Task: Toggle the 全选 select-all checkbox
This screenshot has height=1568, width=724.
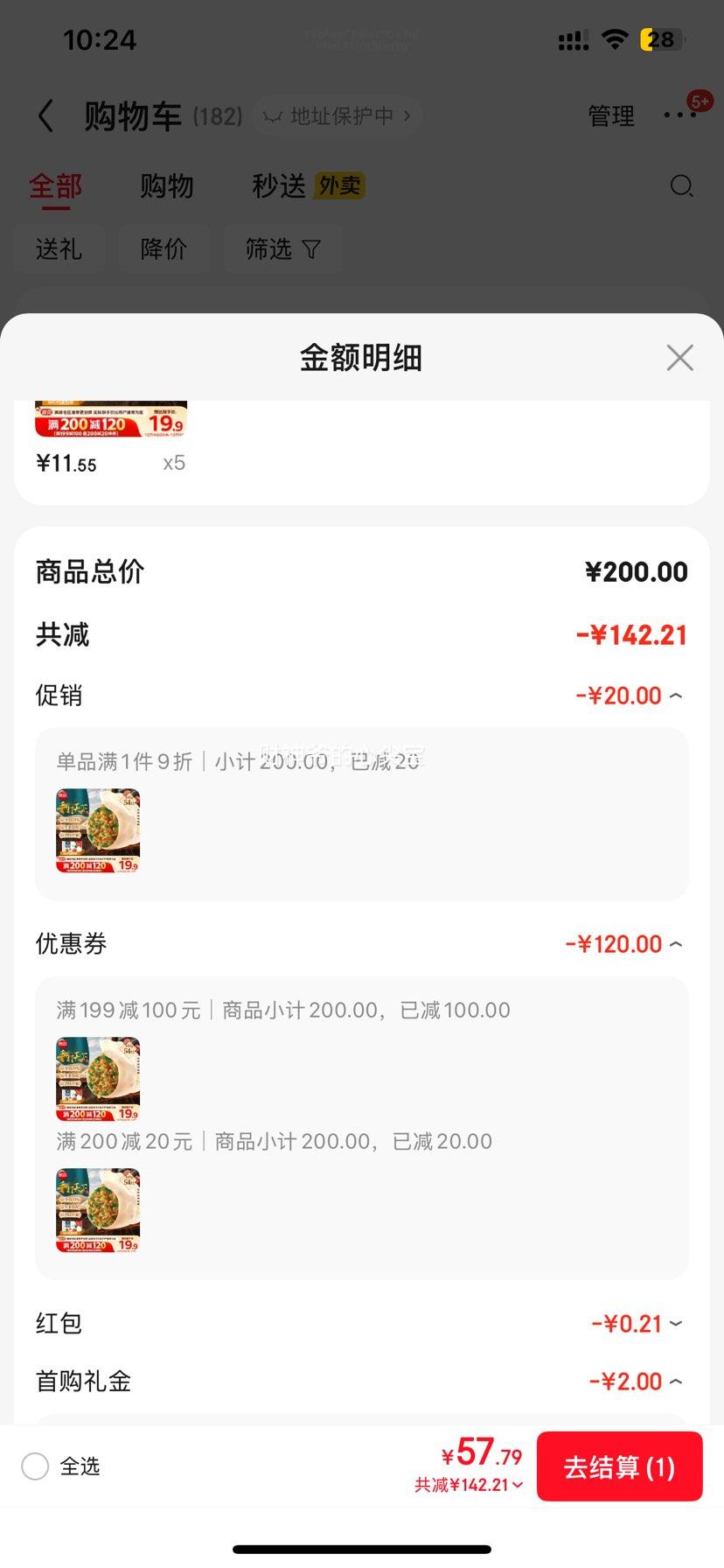Action: pos(35,1466)
